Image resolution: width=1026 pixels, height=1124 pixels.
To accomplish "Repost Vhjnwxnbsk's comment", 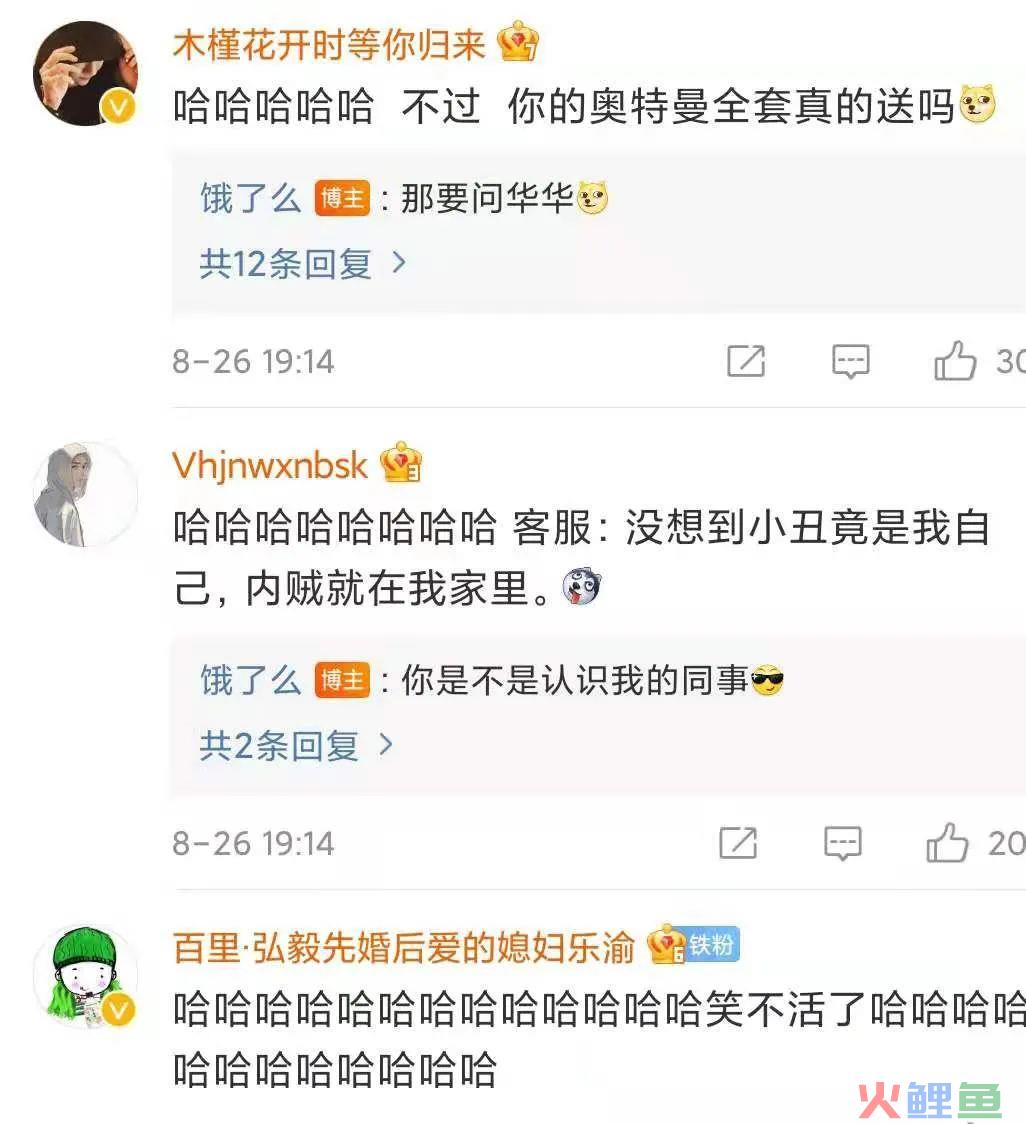I will point(738,843).
